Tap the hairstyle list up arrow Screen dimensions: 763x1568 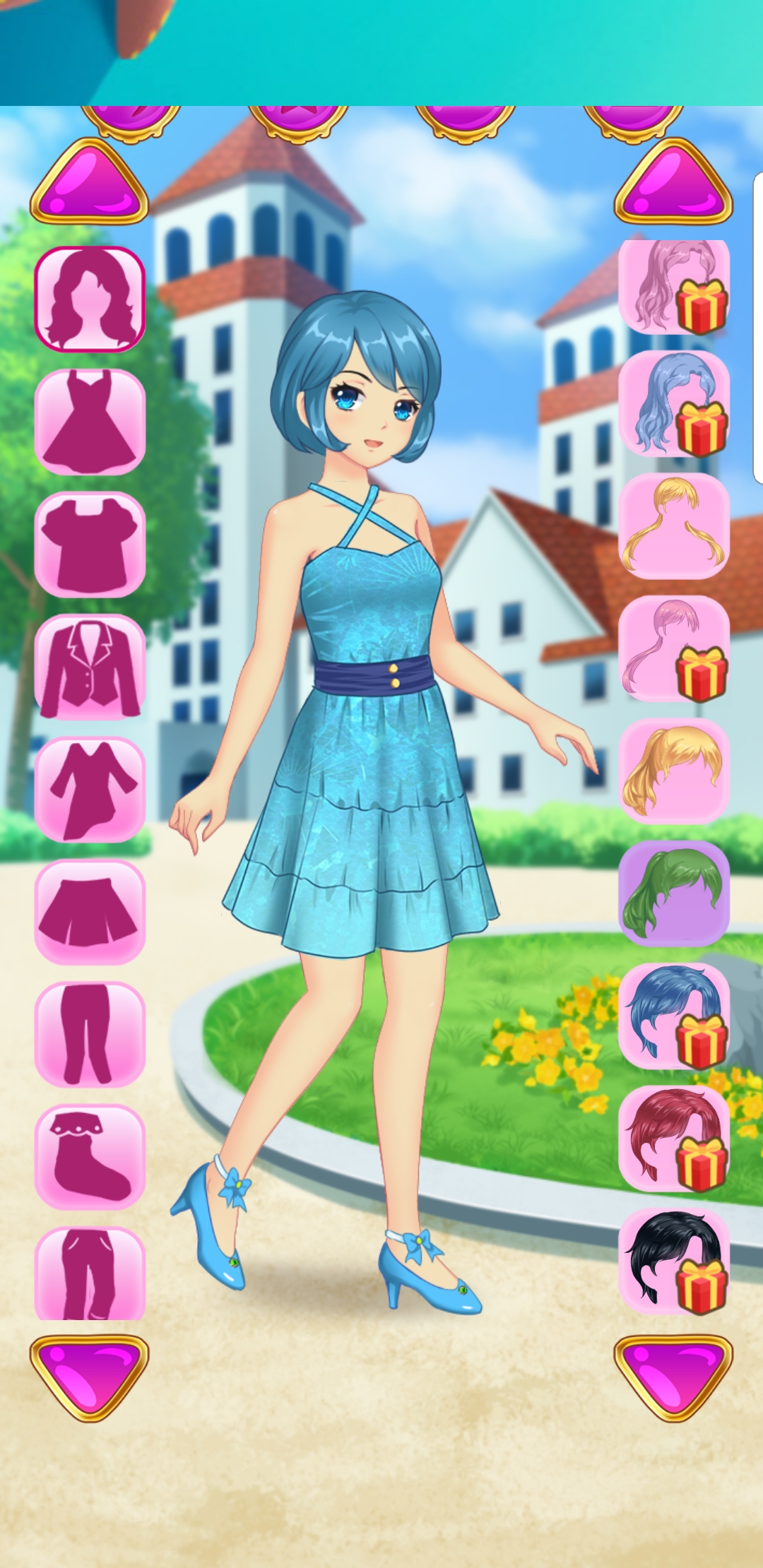coord(673,181)
